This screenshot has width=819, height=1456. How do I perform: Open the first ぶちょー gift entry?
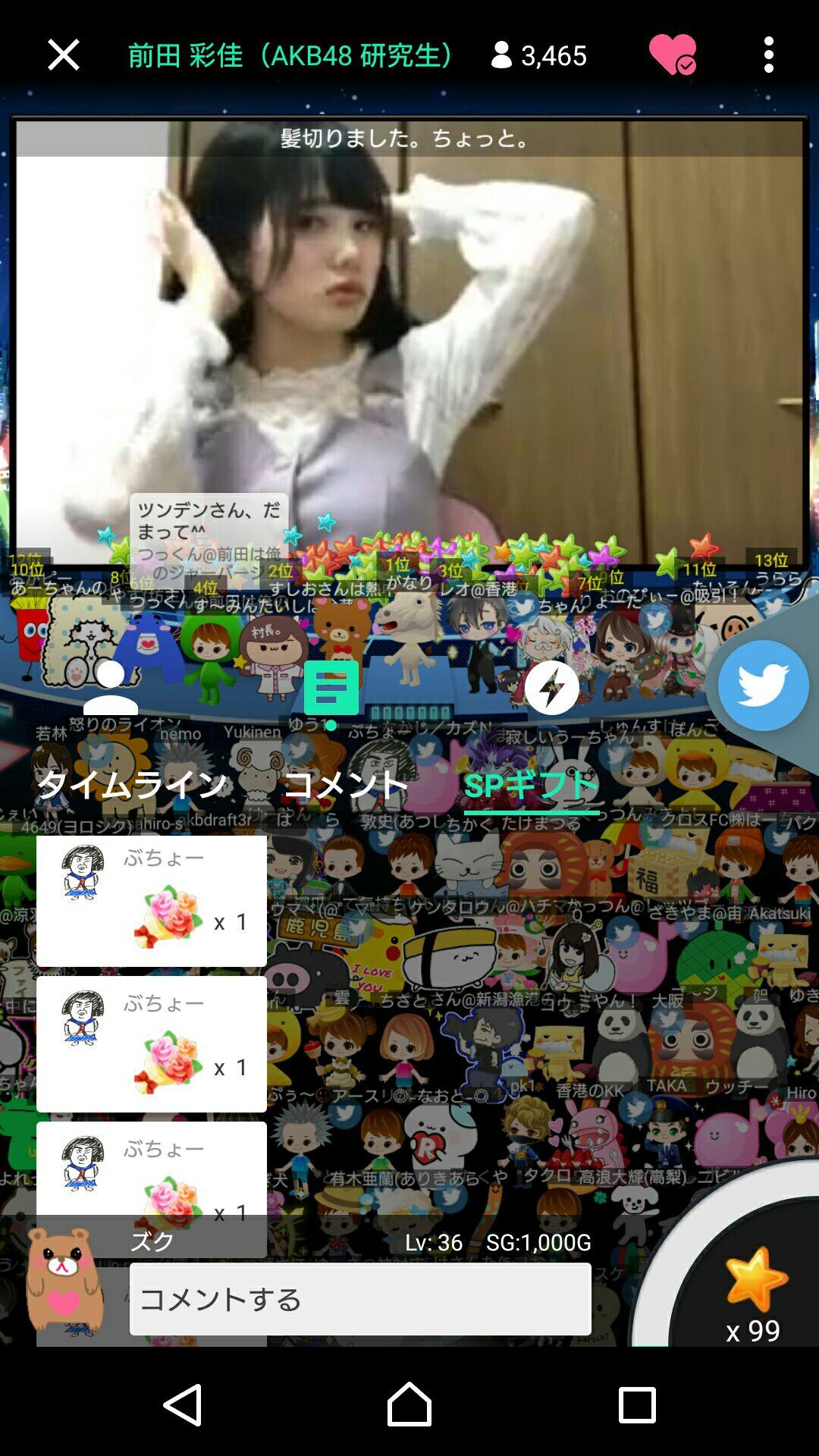click(152, 900)
